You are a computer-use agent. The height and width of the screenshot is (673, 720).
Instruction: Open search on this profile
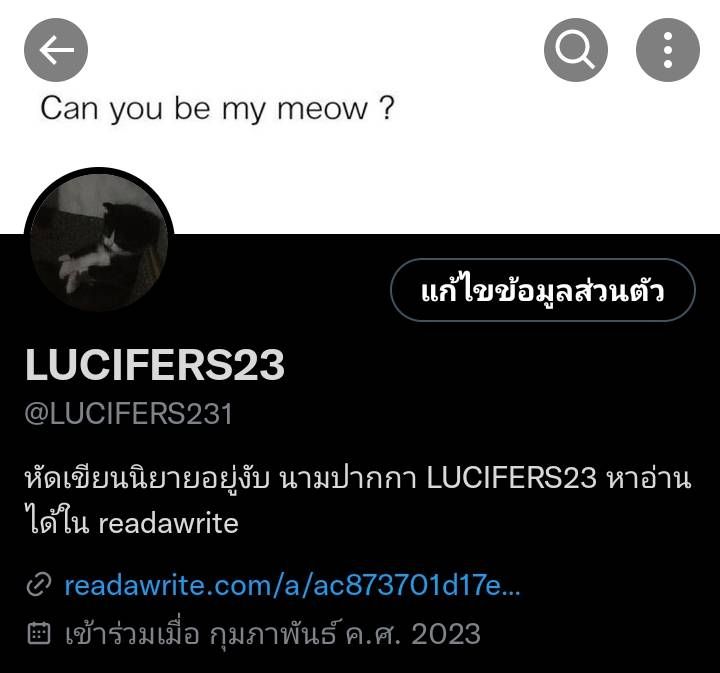coord(576,50)
